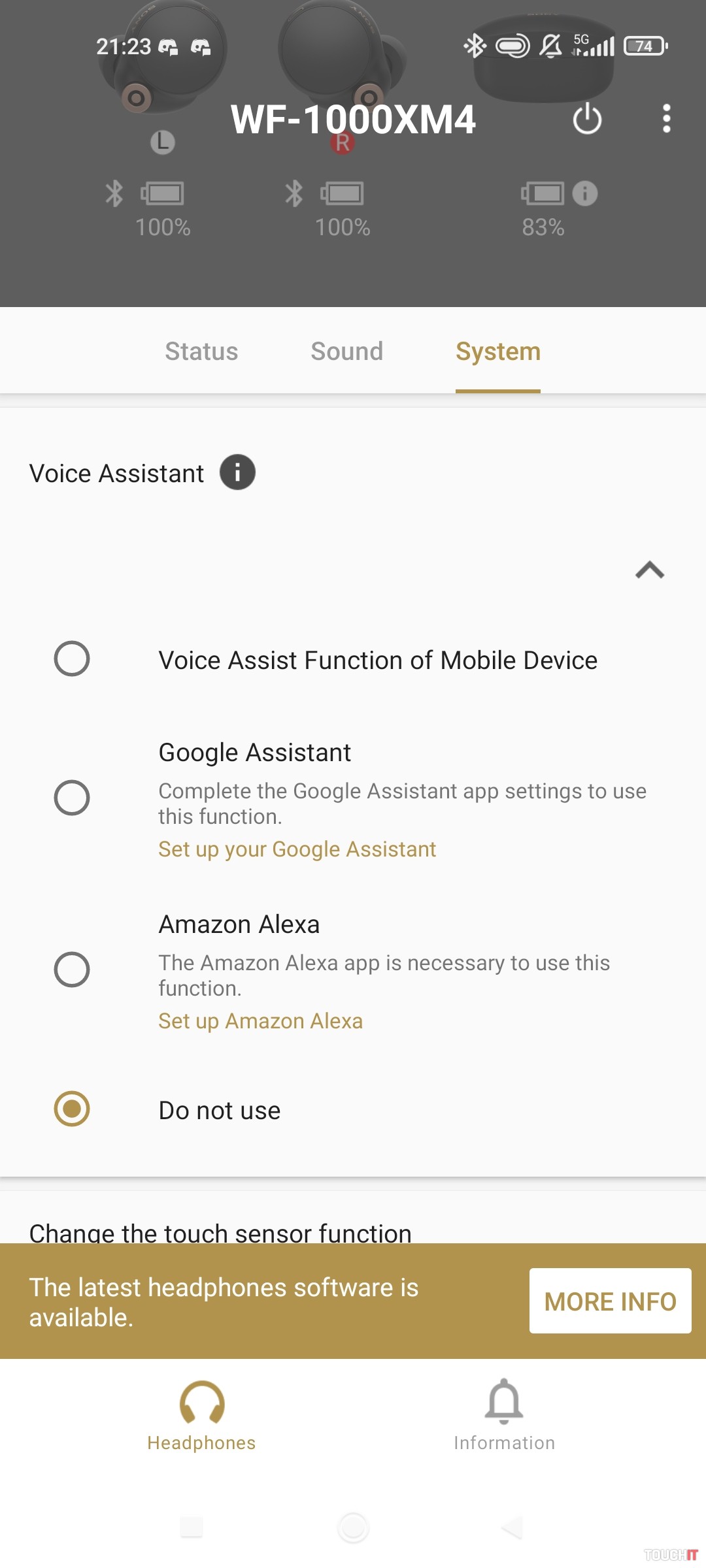Viewport: 706px width, 1568px height.
Task: Open the three-dot overflow menu
Action: (666, 119)
